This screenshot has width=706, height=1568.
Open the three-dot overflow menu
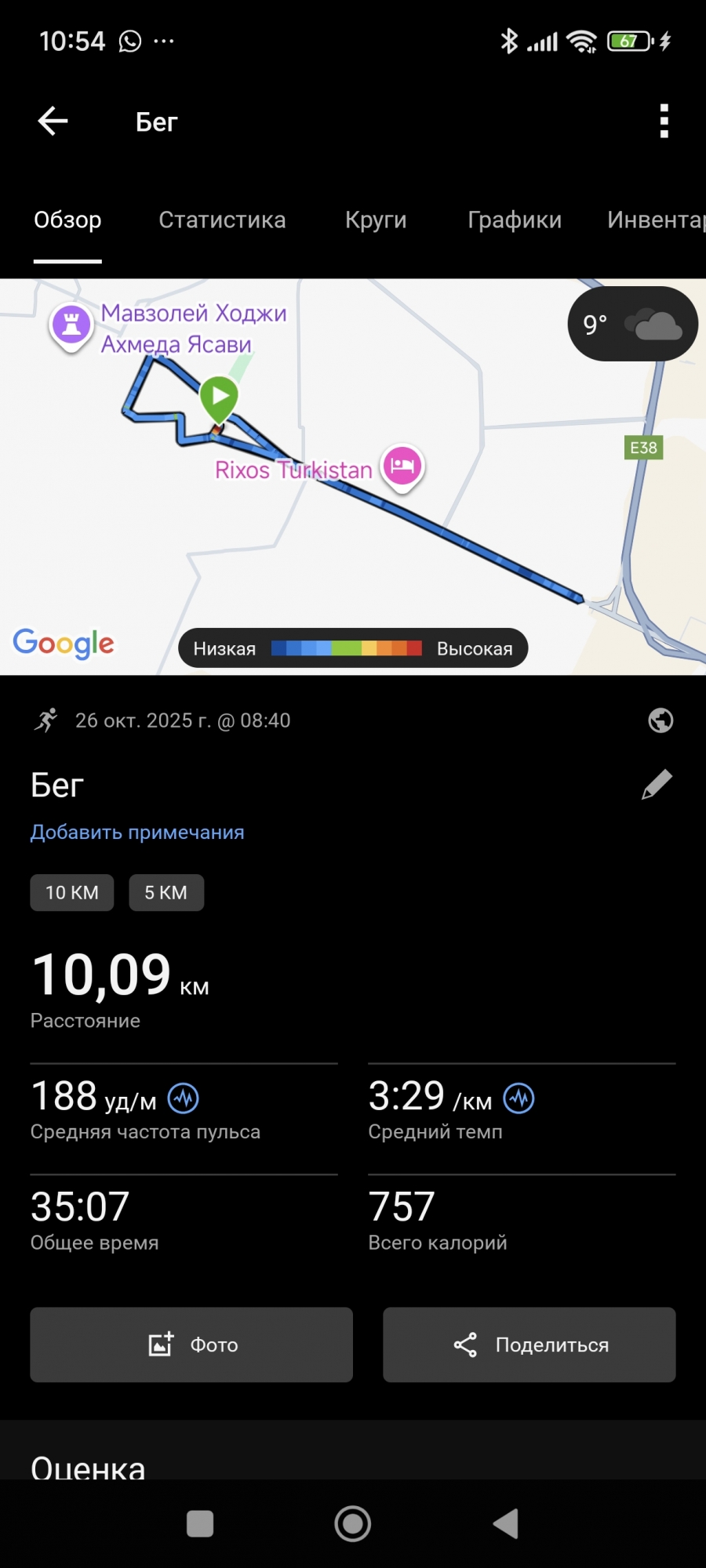pyautogui.click(x=664, y=122)
